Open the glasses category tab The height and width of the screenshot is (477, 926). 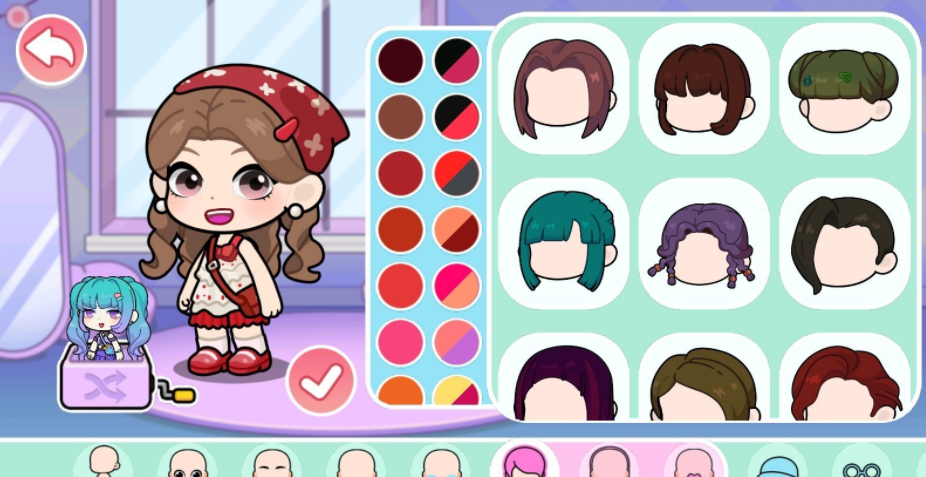pyautogui.click(x=860, y=466)
